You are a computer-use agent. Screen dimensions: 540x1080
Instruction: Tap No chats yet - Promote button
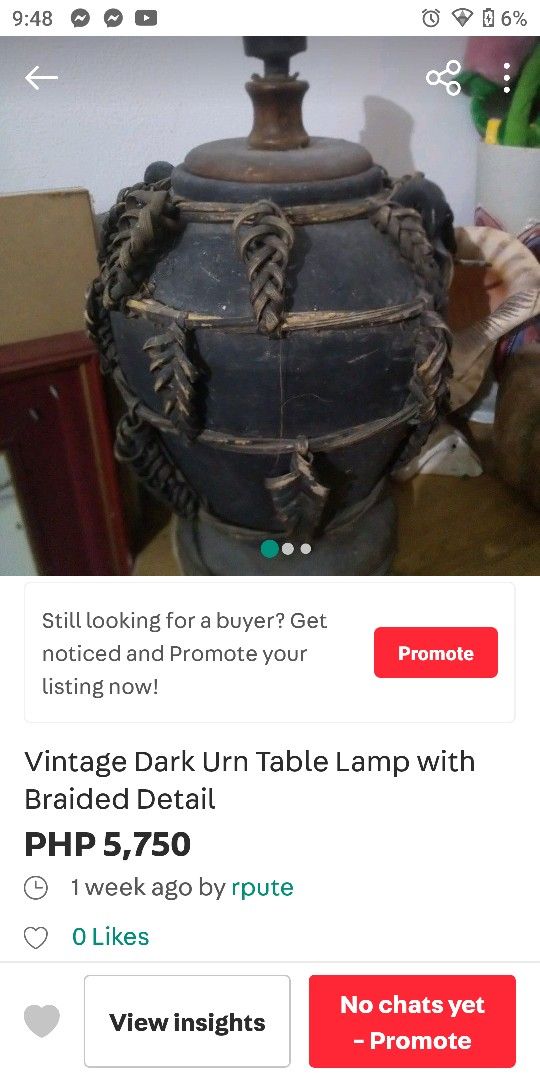pos(412,1021)
